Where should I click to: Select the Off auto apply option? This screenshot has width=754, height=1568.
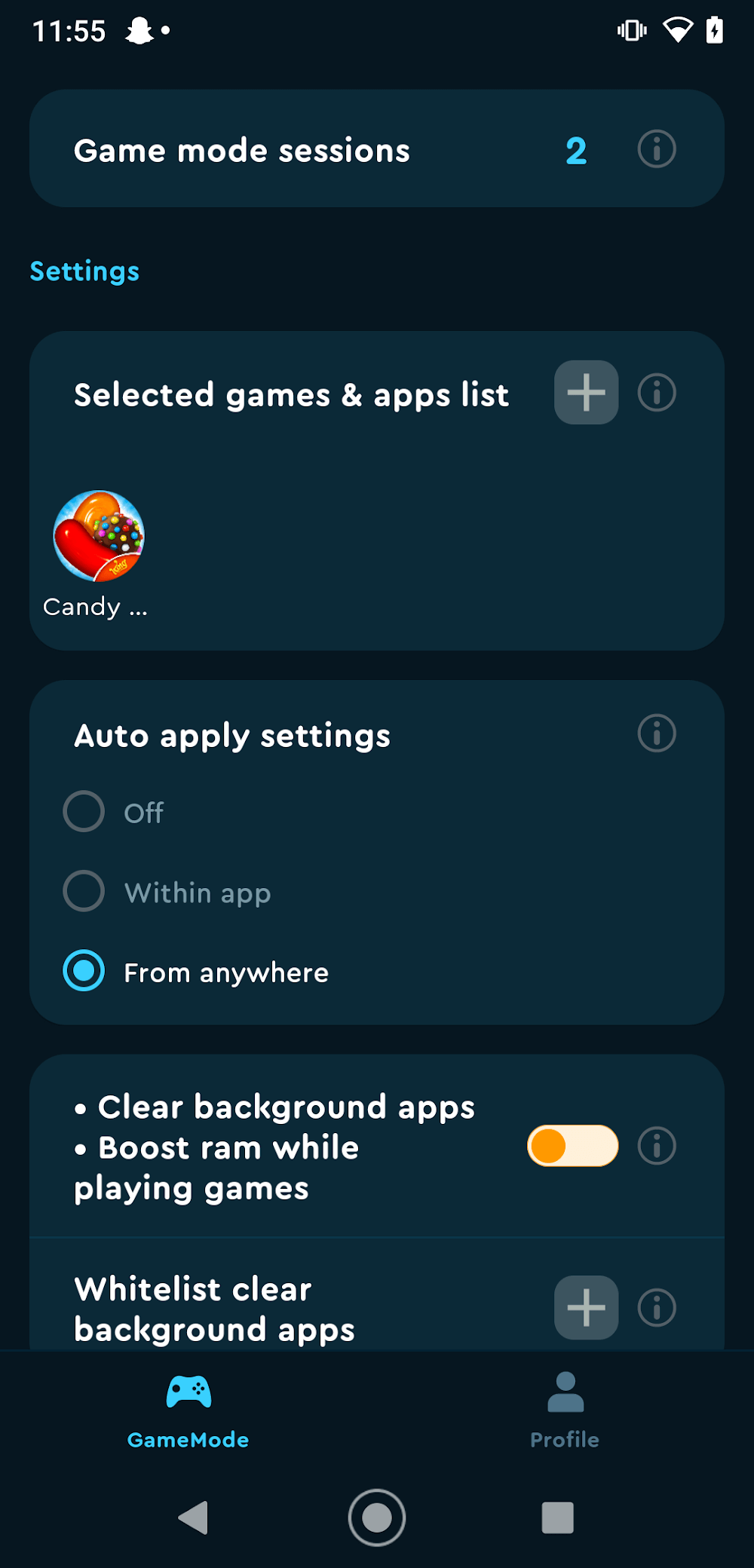coord(84,812)
